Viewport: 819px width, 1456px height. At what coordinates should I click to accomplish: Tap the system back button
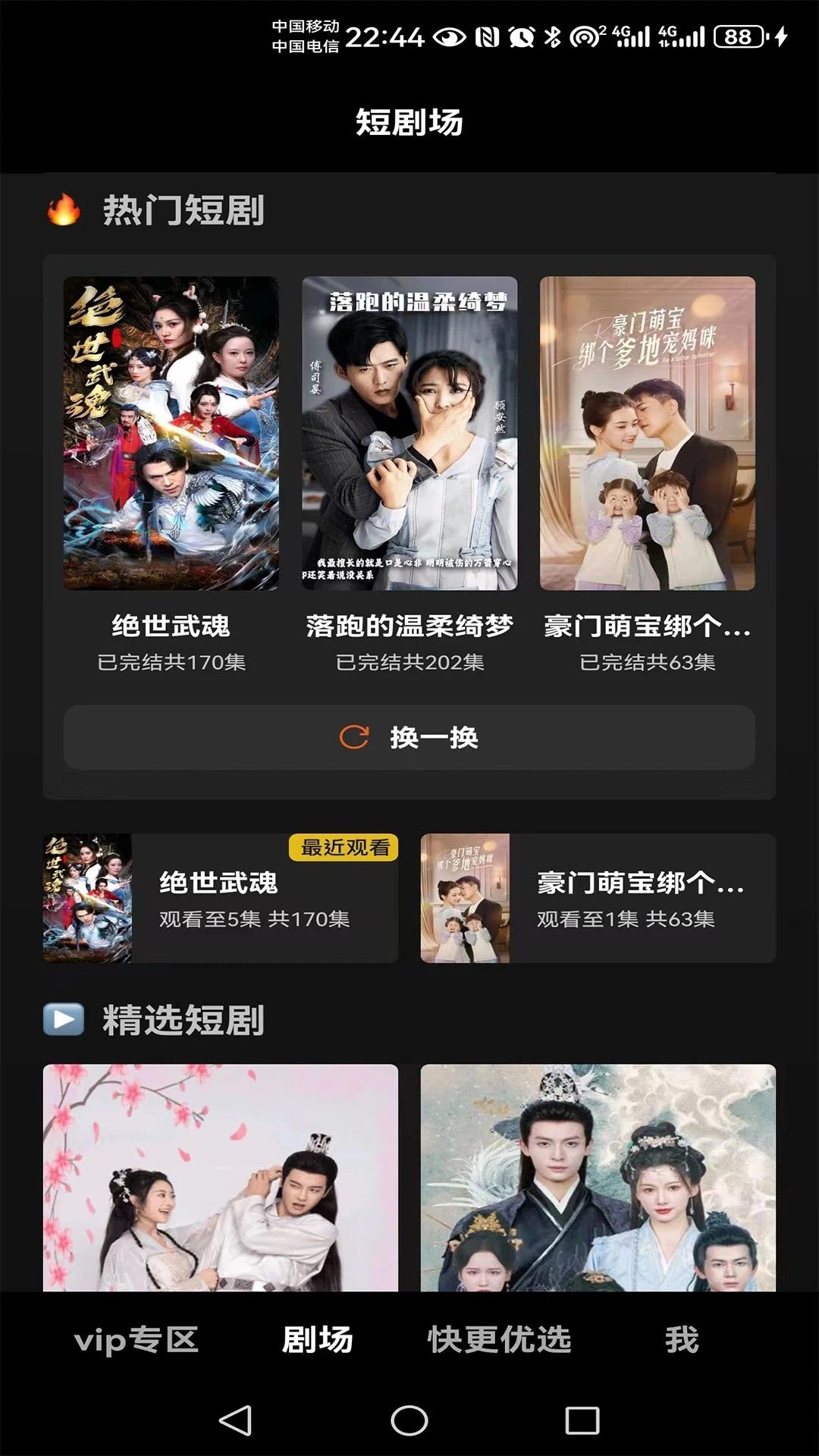point(235,1420)
